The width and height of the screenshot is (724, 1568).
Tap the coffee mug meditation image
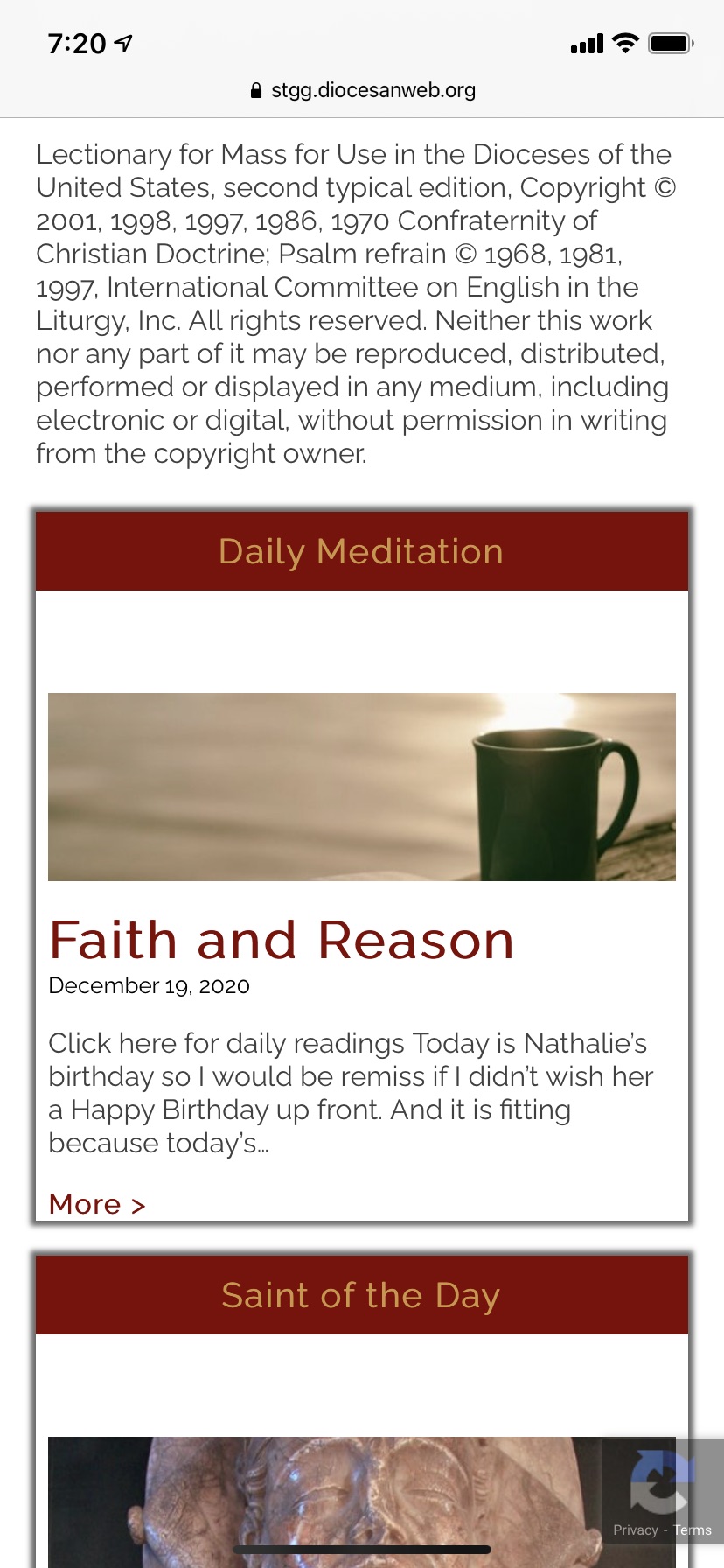click(x=361, y=787)
